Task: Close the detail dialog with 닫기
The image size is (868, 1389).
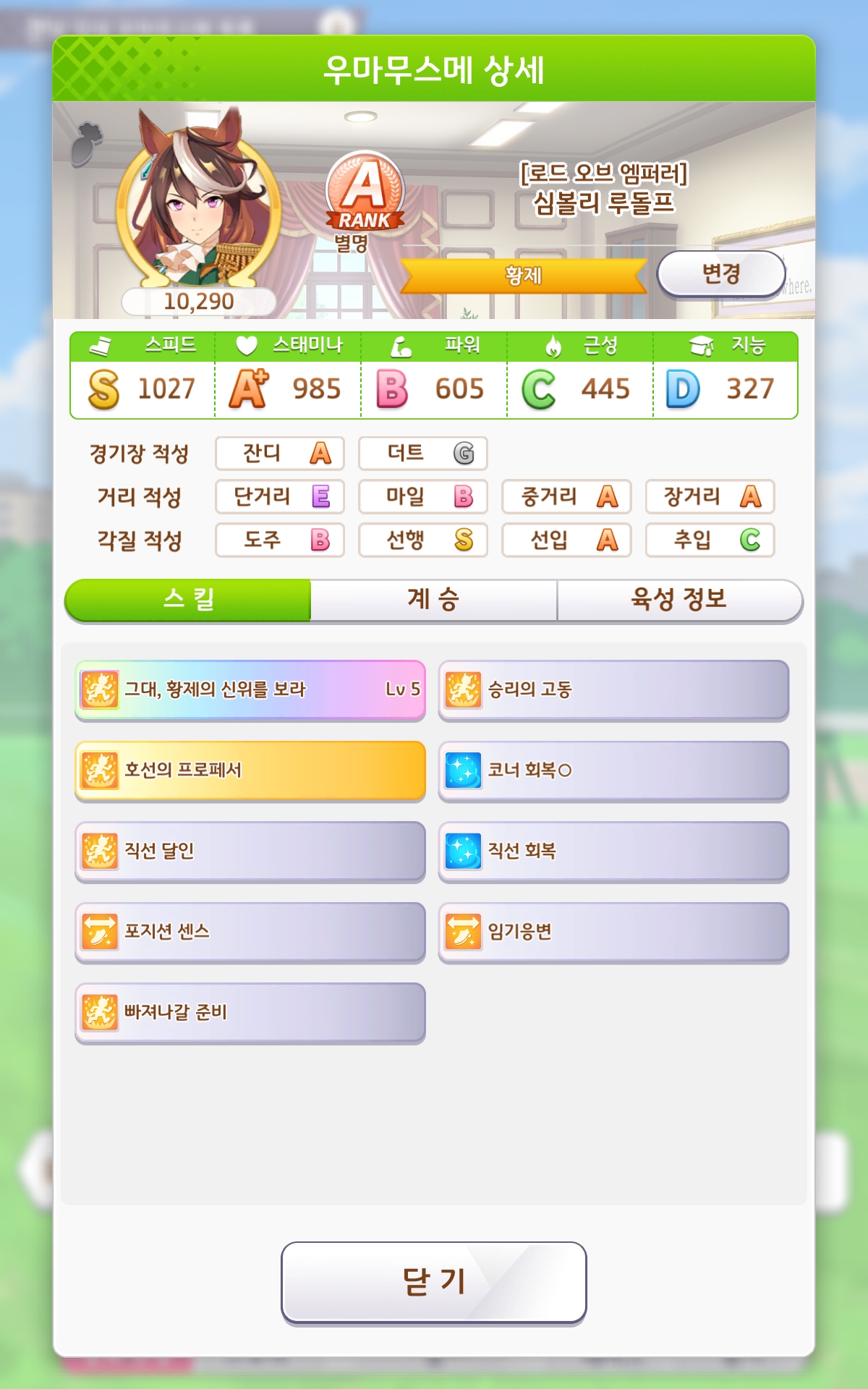Action: 433,1282
